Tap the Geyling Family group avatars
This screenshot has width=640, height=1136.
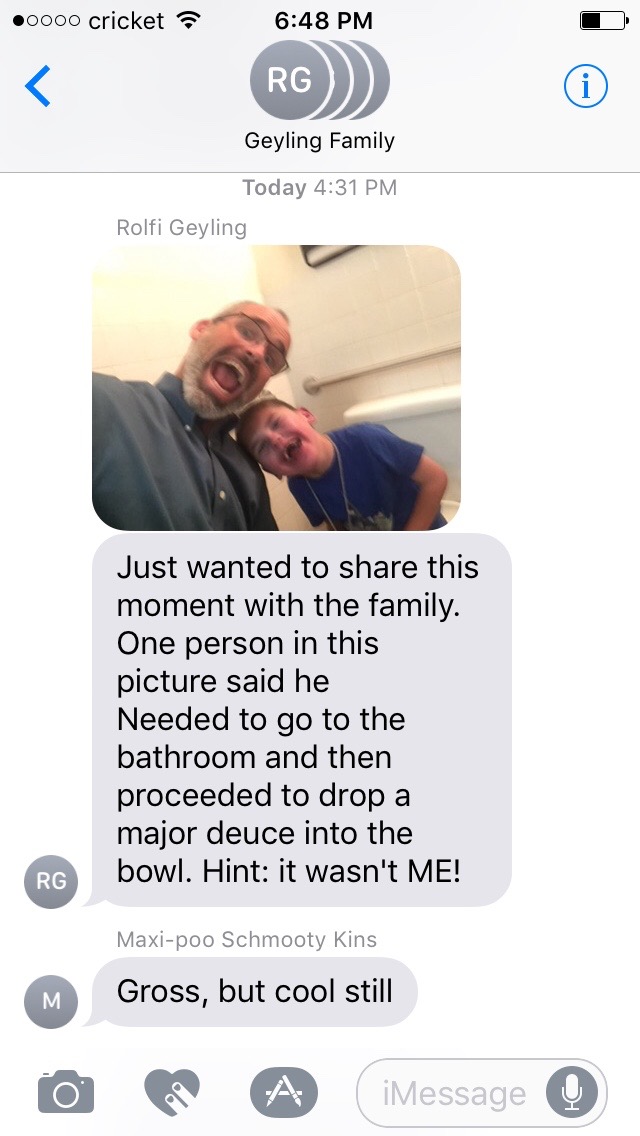tap(319, 81)
